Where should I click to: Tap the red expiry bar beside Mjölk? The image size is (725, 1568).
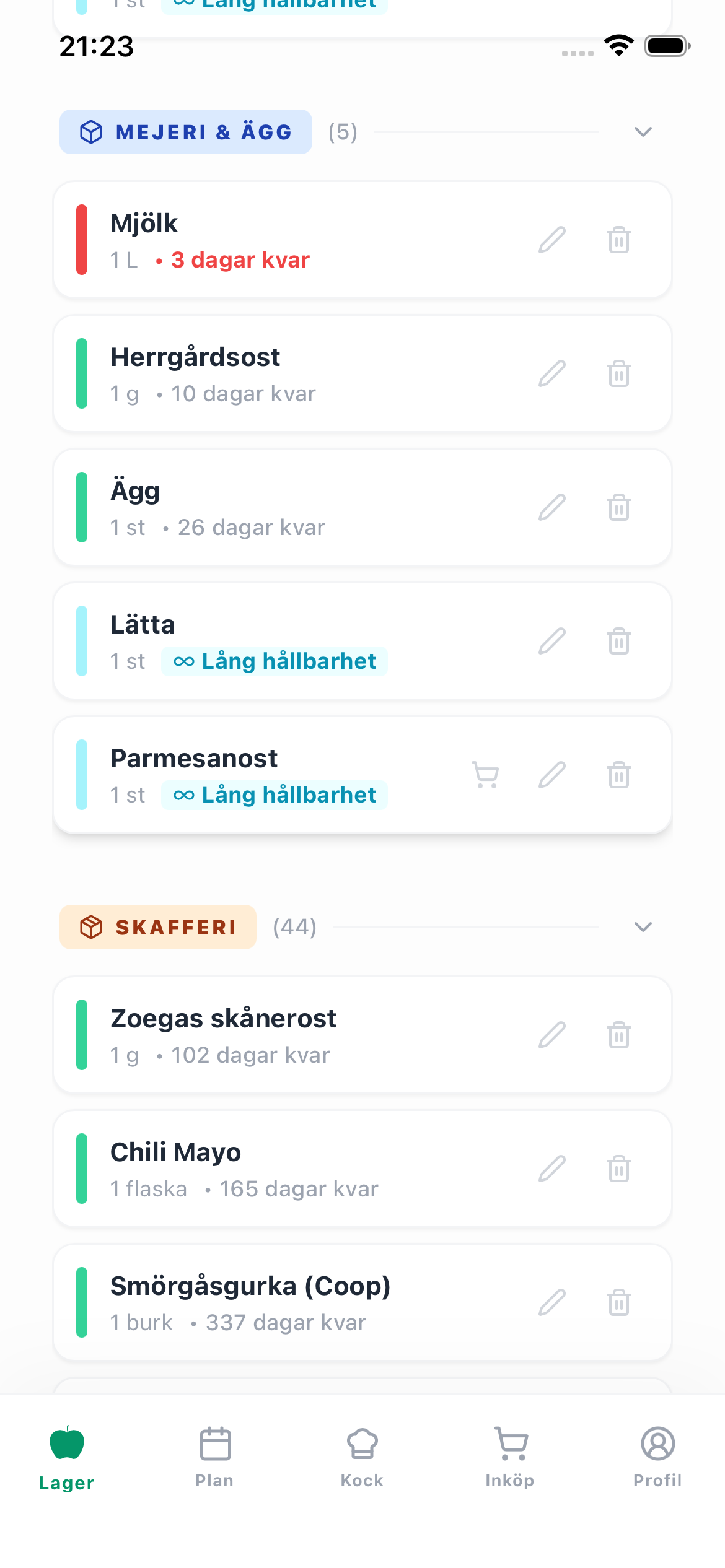80,239
